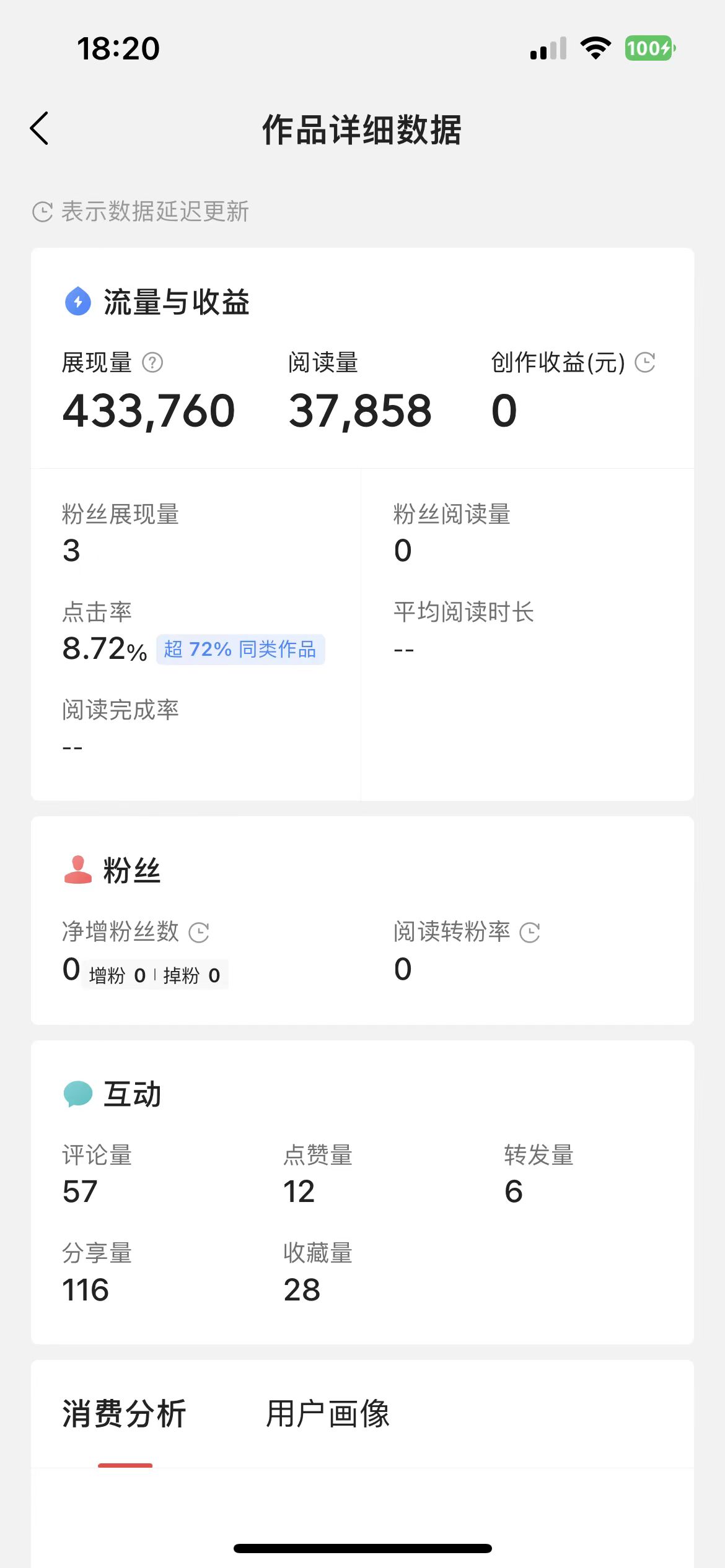The height and width of the screenshot is (1568, 725).
Task: Go back using the top-left arrow
Action: click(39, 129)
